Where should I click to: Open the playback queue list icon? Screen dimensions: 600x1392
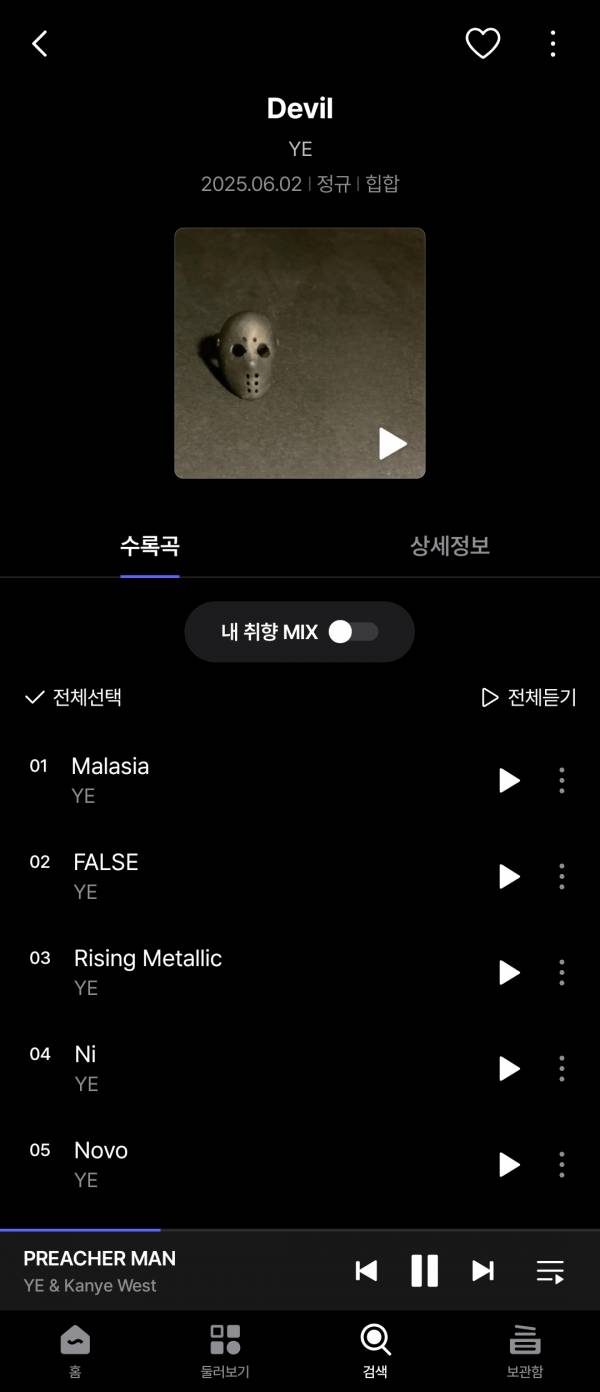[x=550, y=1271]
